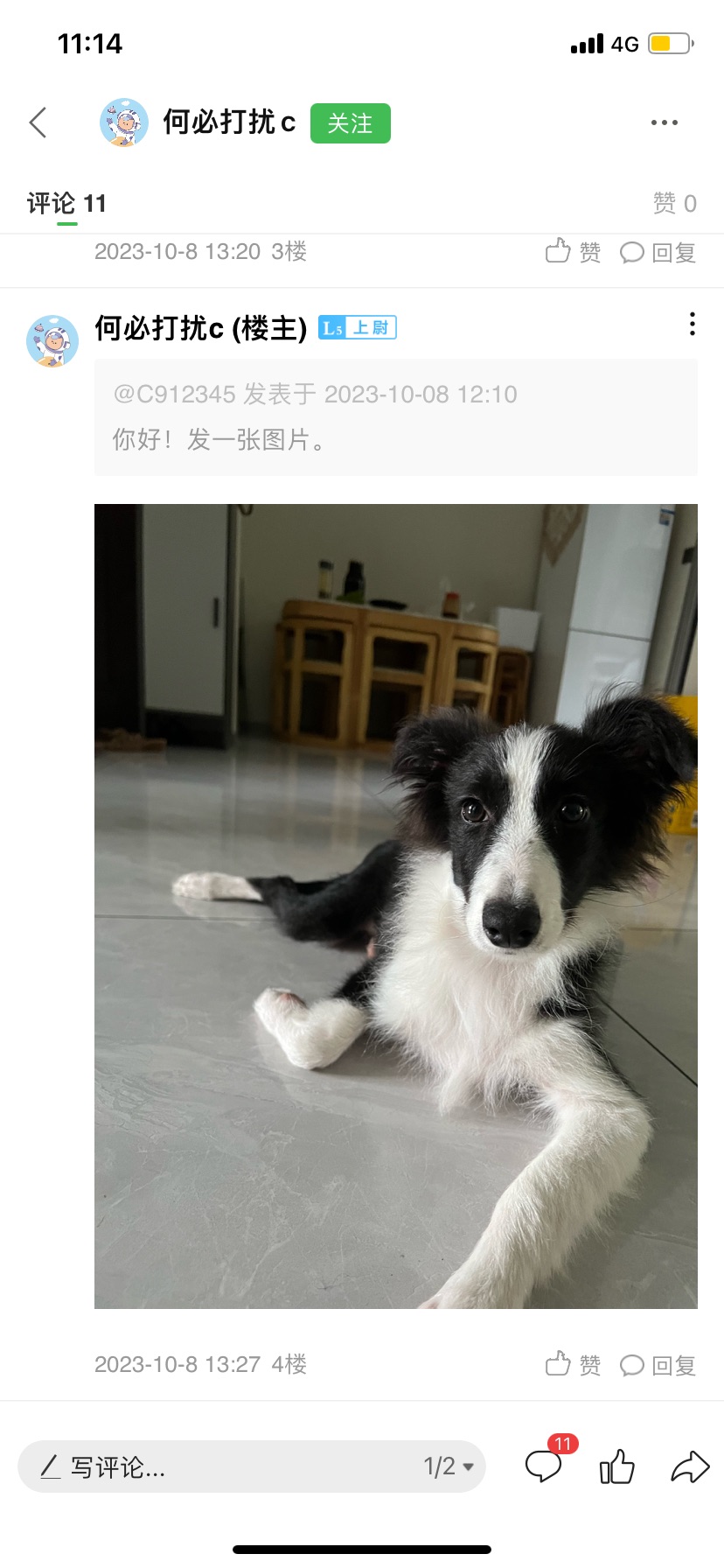Like the 3楼 comment
This screenshot has width=724, height=1568.
pos(573,252)
